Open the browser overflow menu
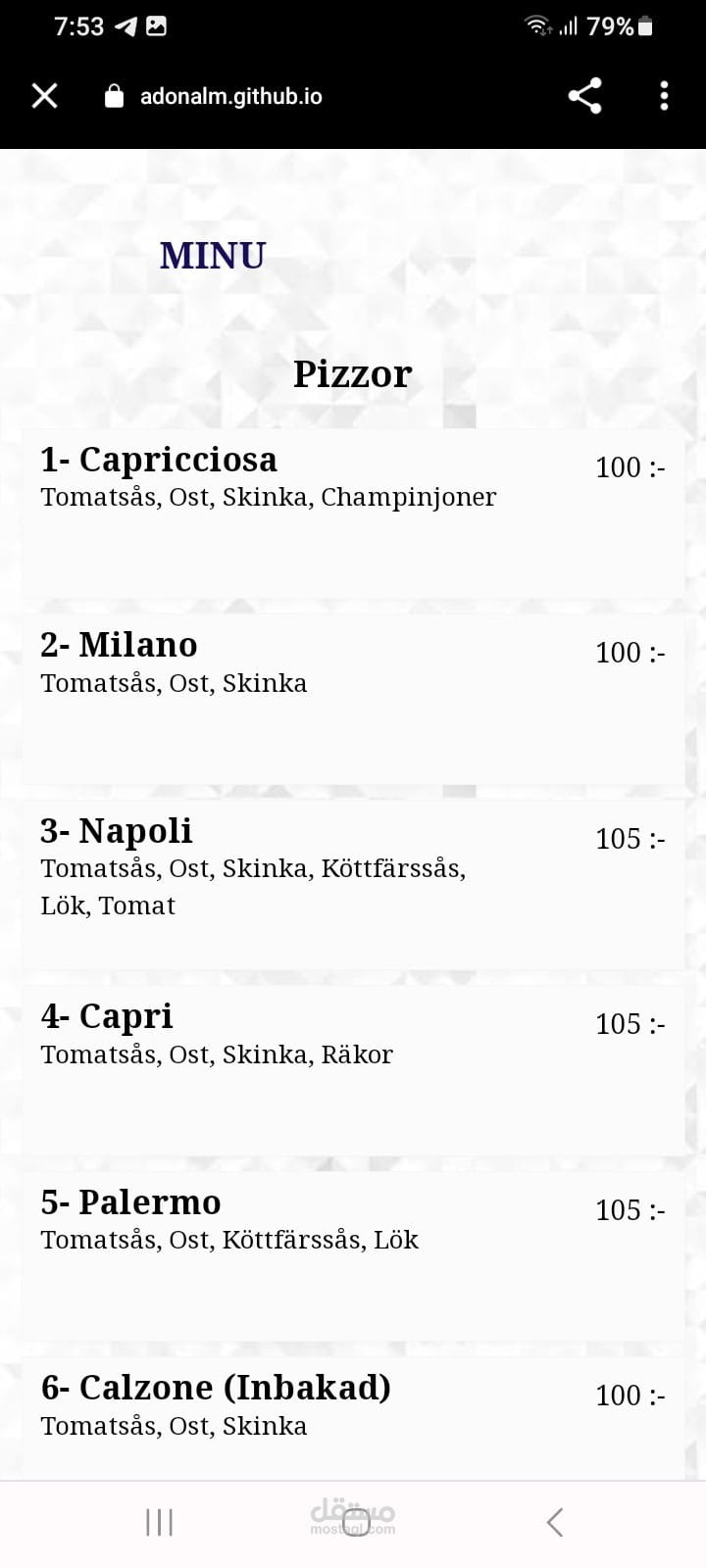 pyautogui.click(x=664, y=96)
